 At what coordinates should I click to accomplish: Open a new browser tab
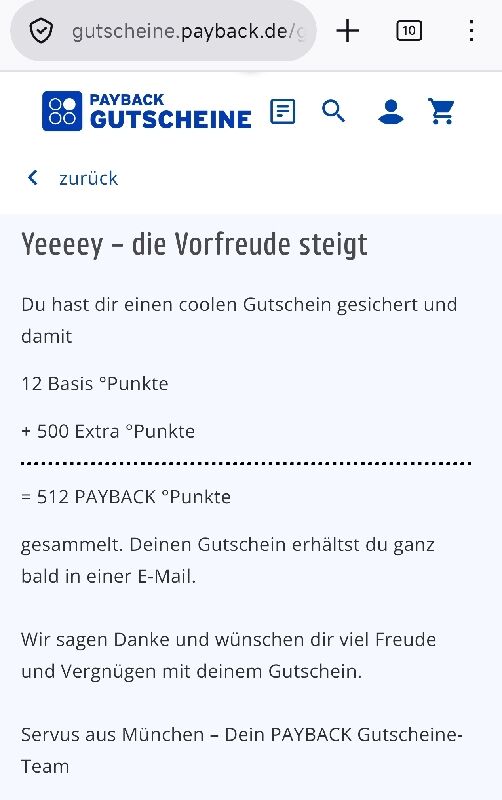[x=348, y=31]
